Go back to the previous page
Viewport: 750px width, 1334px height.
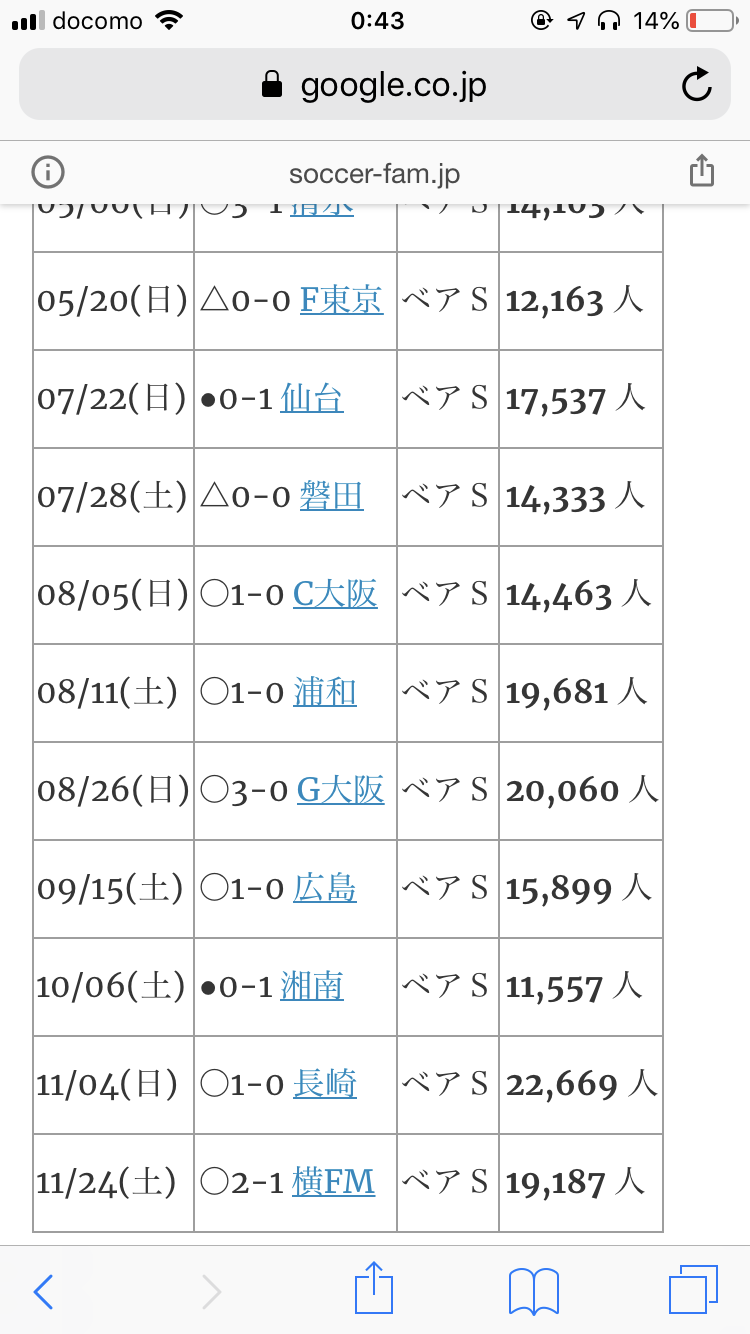tap(44, 1291)
